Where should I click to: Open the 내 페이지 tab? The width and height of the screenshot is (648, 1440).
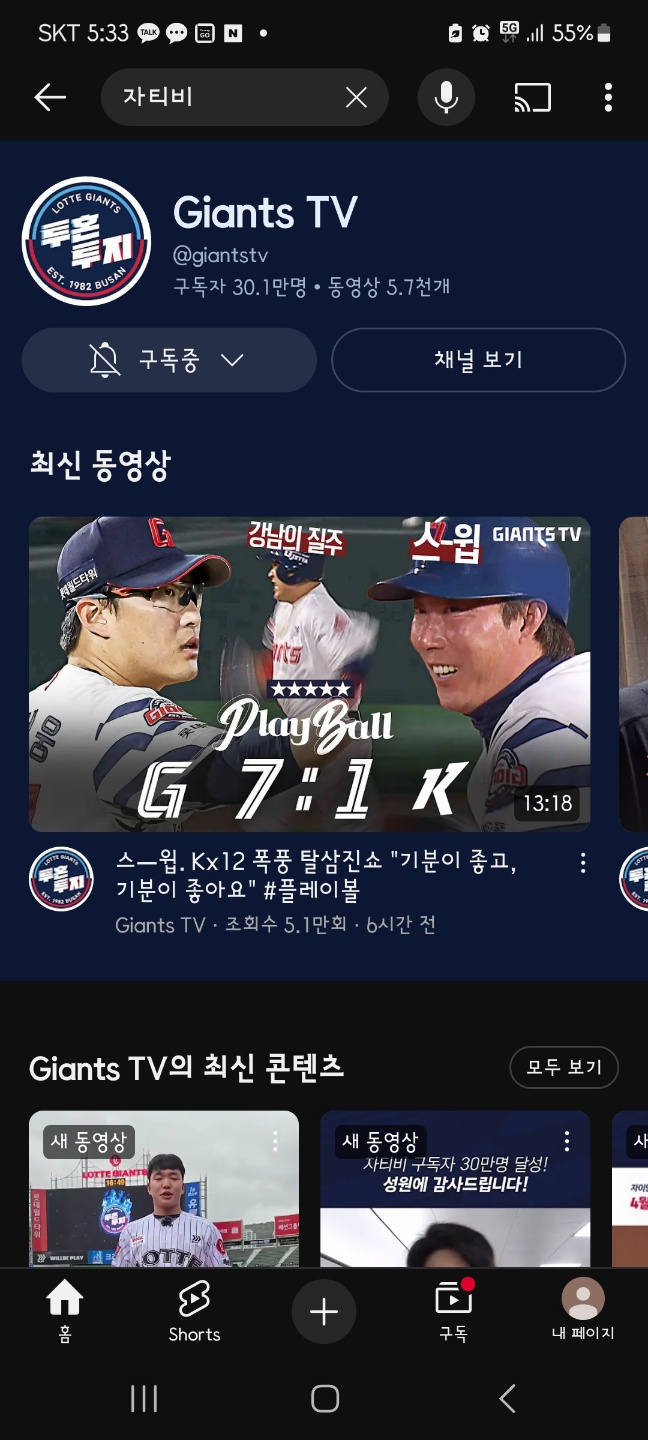pos(583,1311)
